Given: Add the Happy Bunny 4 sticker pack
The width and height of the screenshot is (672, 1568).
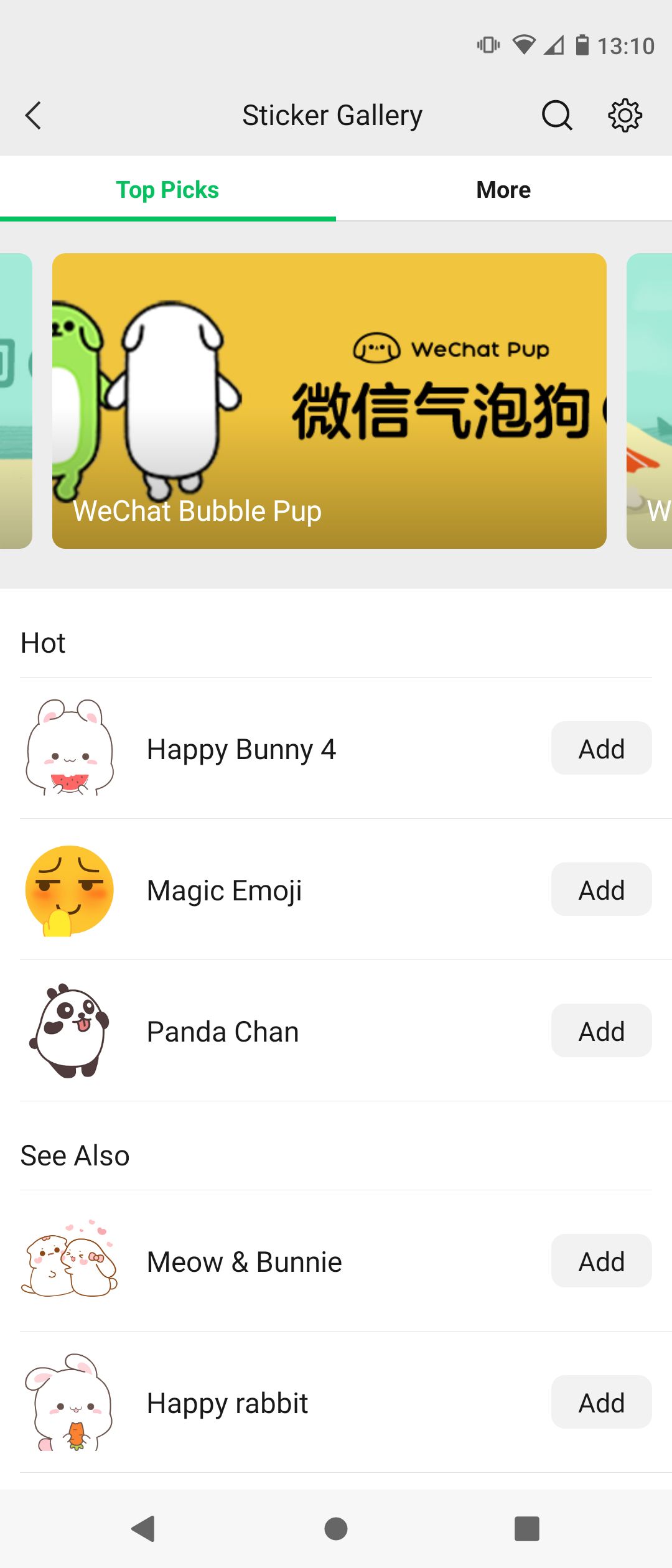Looking at the screenshot, I should (x=600, y=748).
